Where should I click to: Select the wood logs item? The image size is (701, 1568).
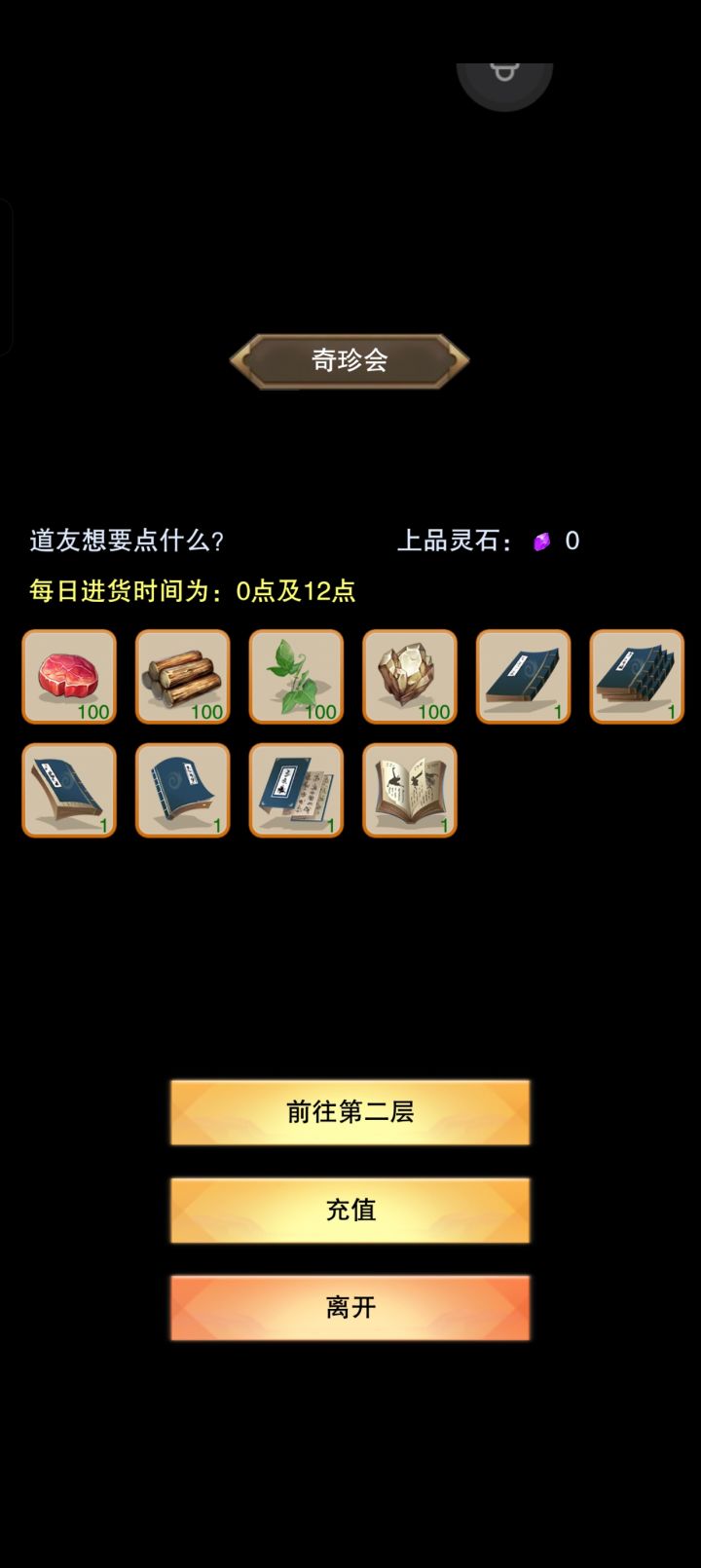[182, 676]
